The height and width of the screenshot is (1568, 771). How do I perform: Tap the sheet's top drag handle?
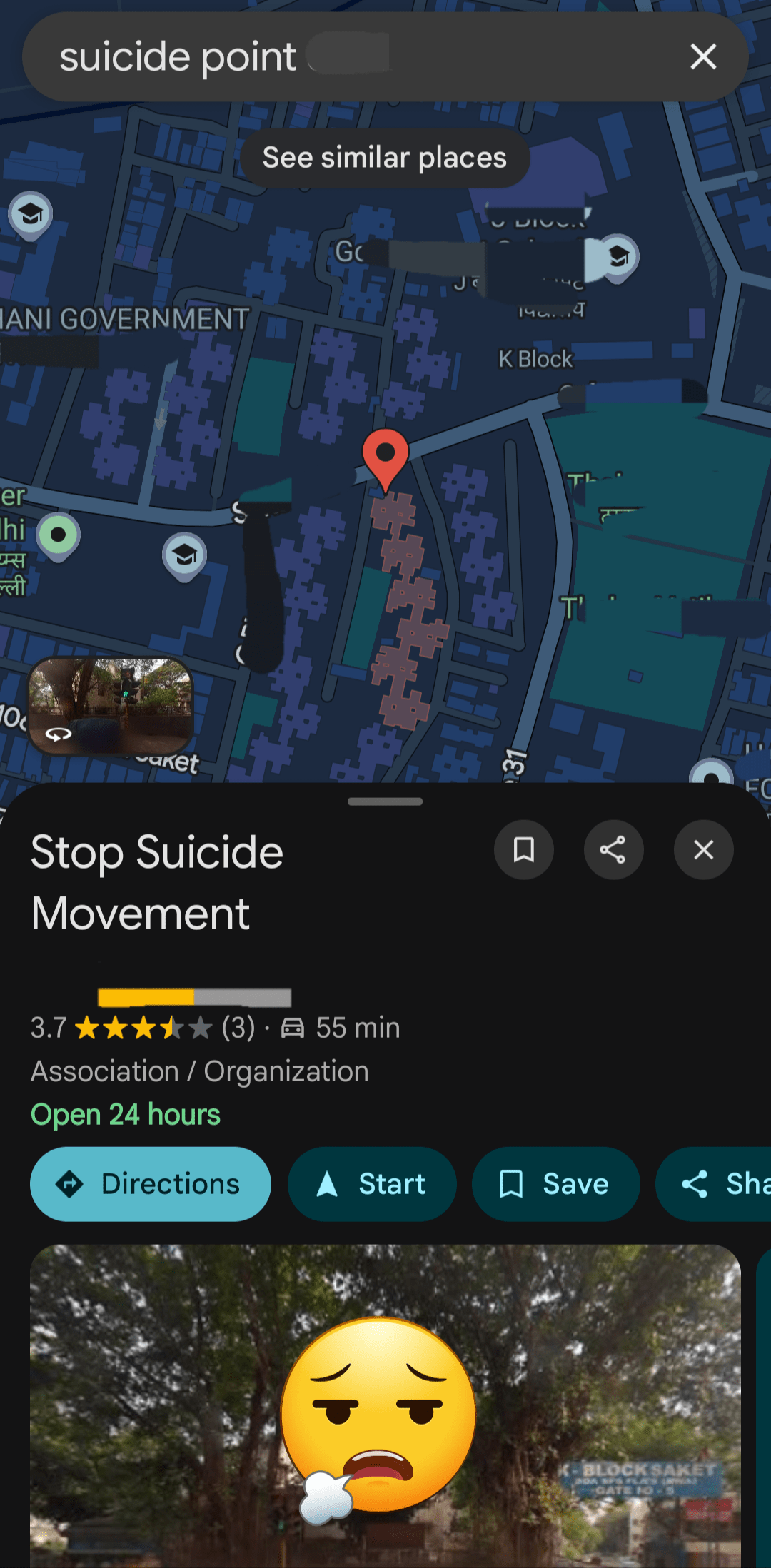point(385,801)
